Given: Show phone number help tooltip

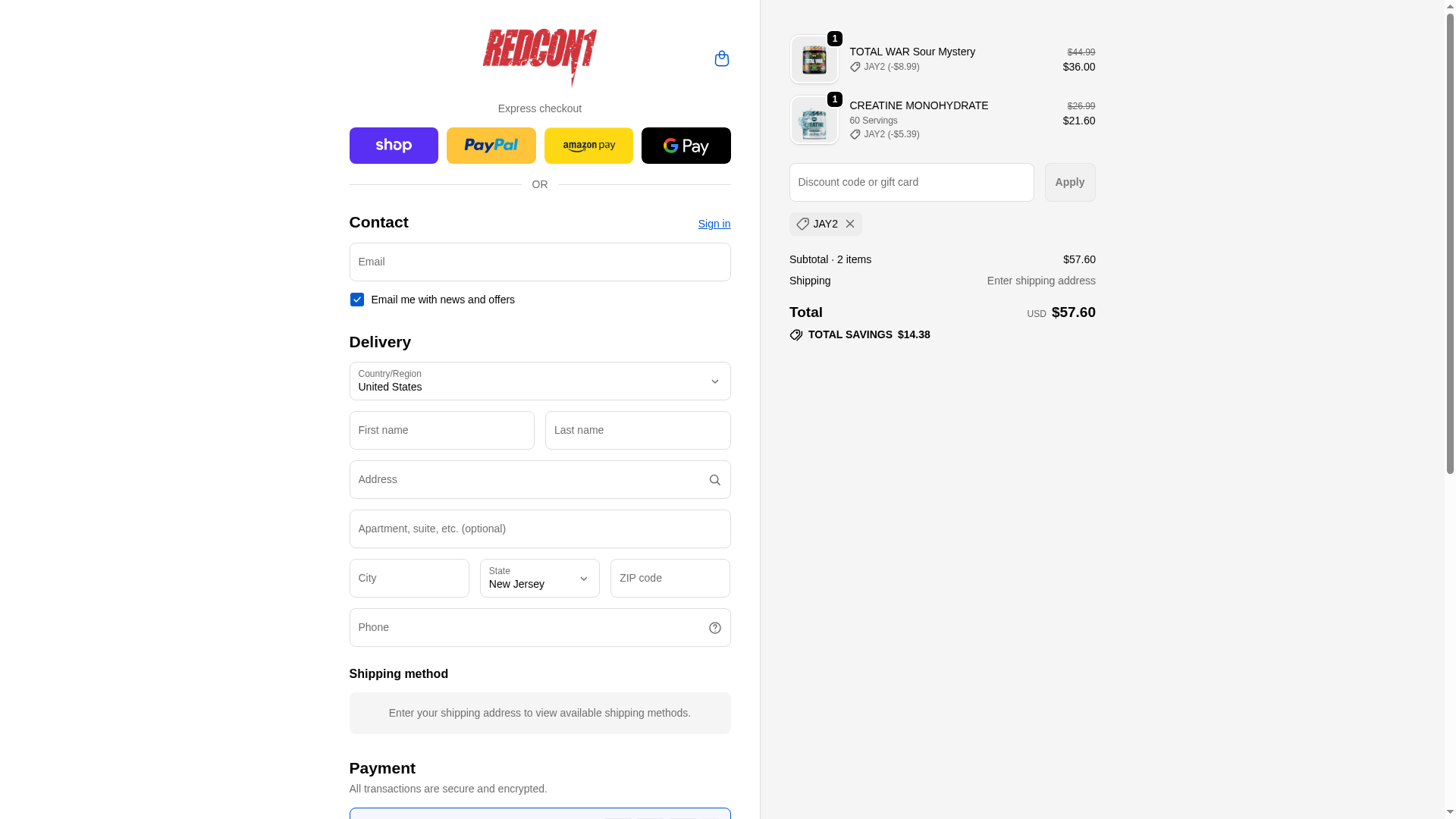Looking at the screenshot, I should click(x=714, y=628).
